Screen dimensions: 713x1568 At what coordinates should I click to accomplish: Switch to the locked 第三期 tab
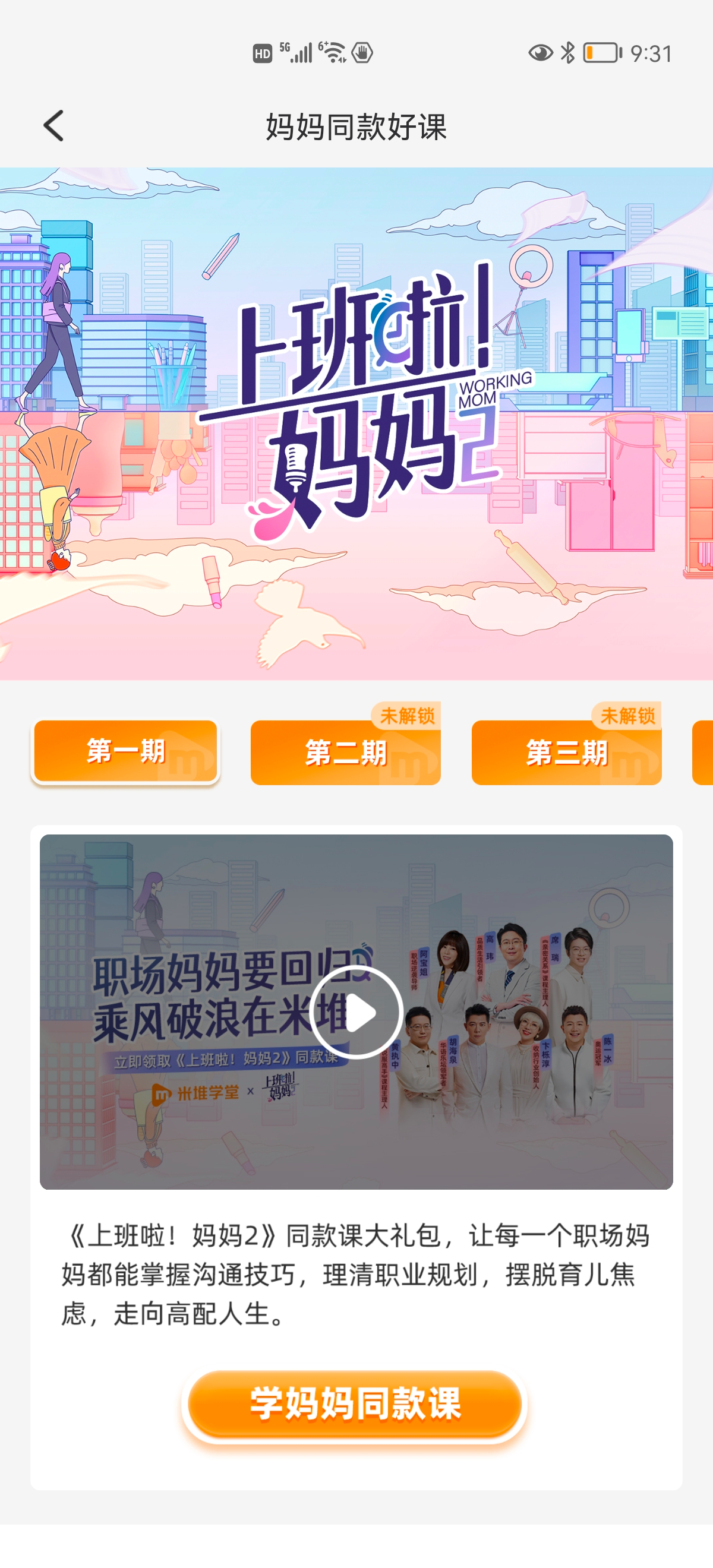pyautogui.click(x=566, y=753)
